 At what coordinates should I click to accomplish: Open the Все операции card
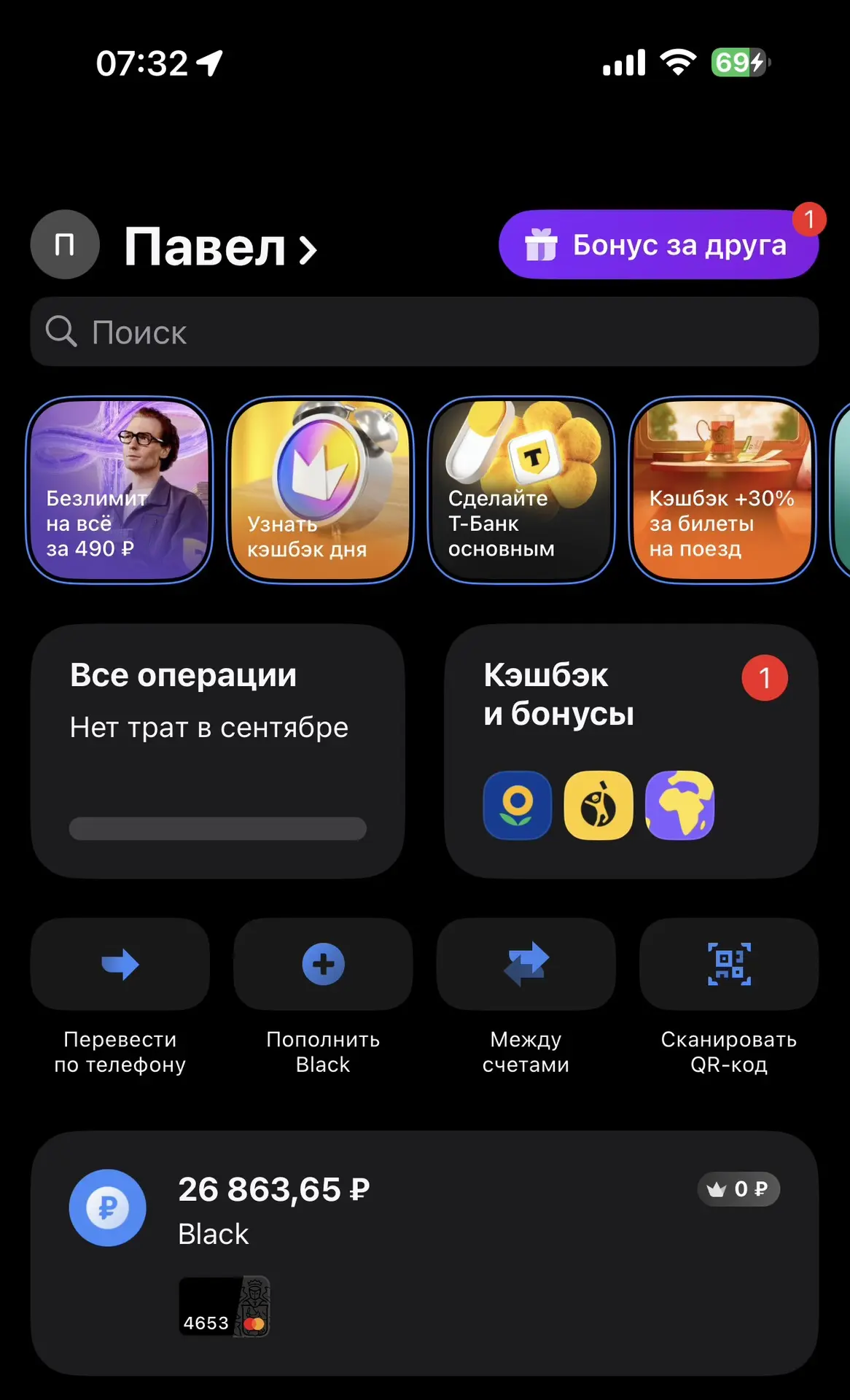click(217, 751)
